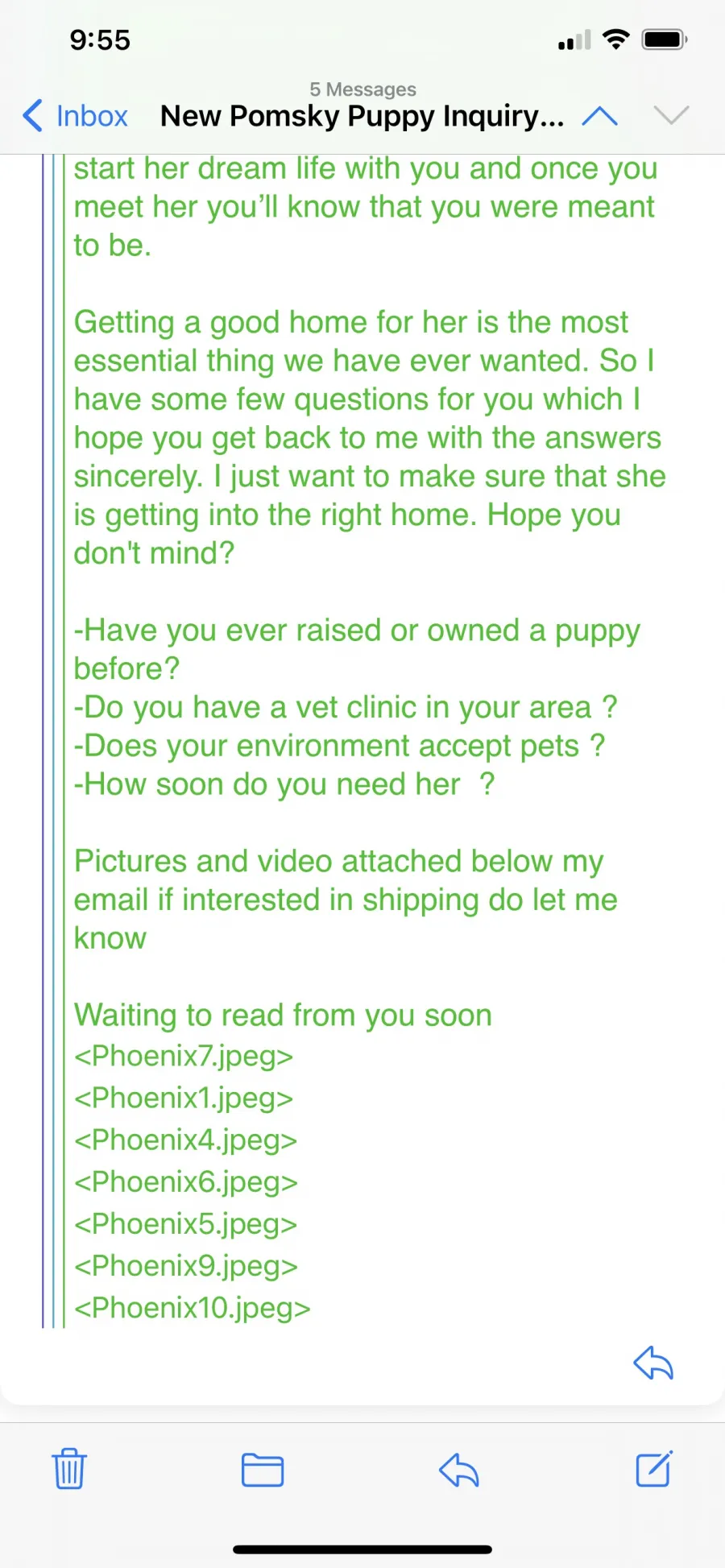
Task: Jump to the previous message with up arrow
Action: pos(600,116)
